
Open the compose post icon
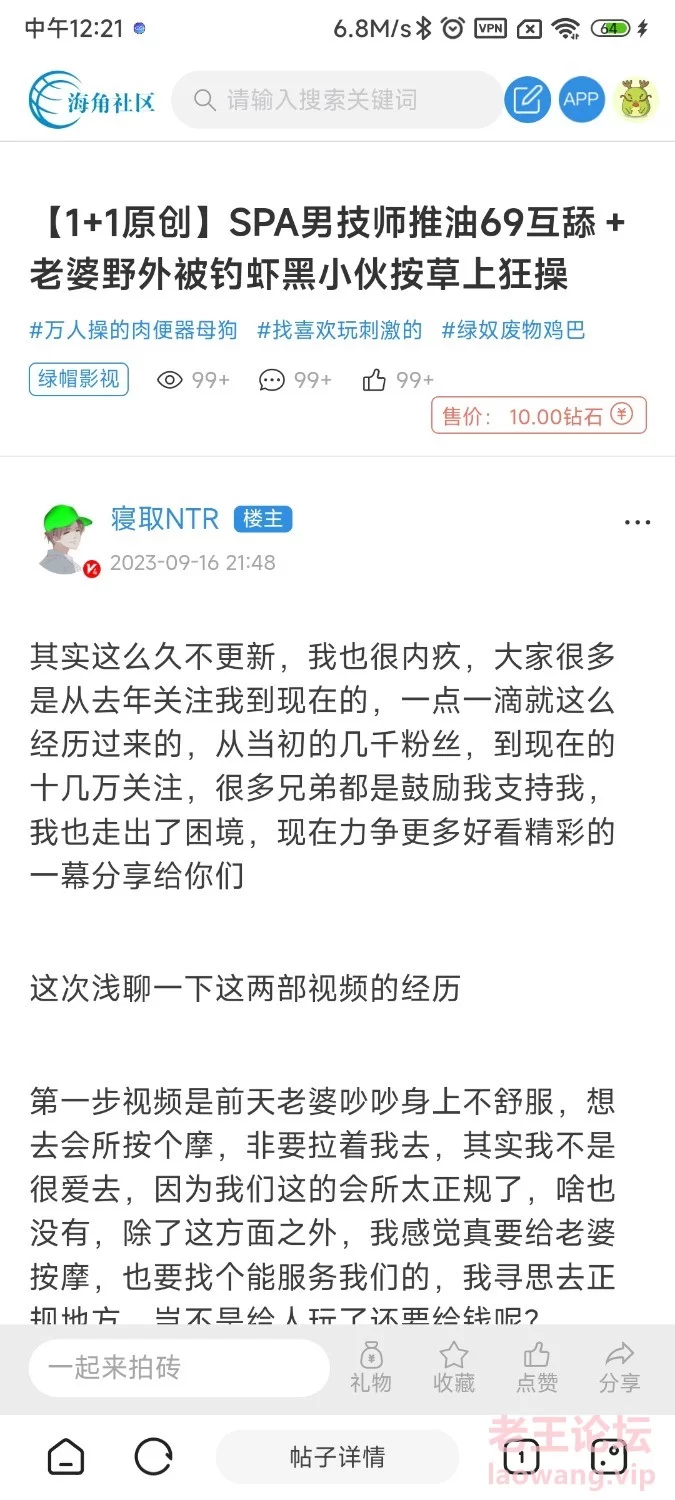527,100
